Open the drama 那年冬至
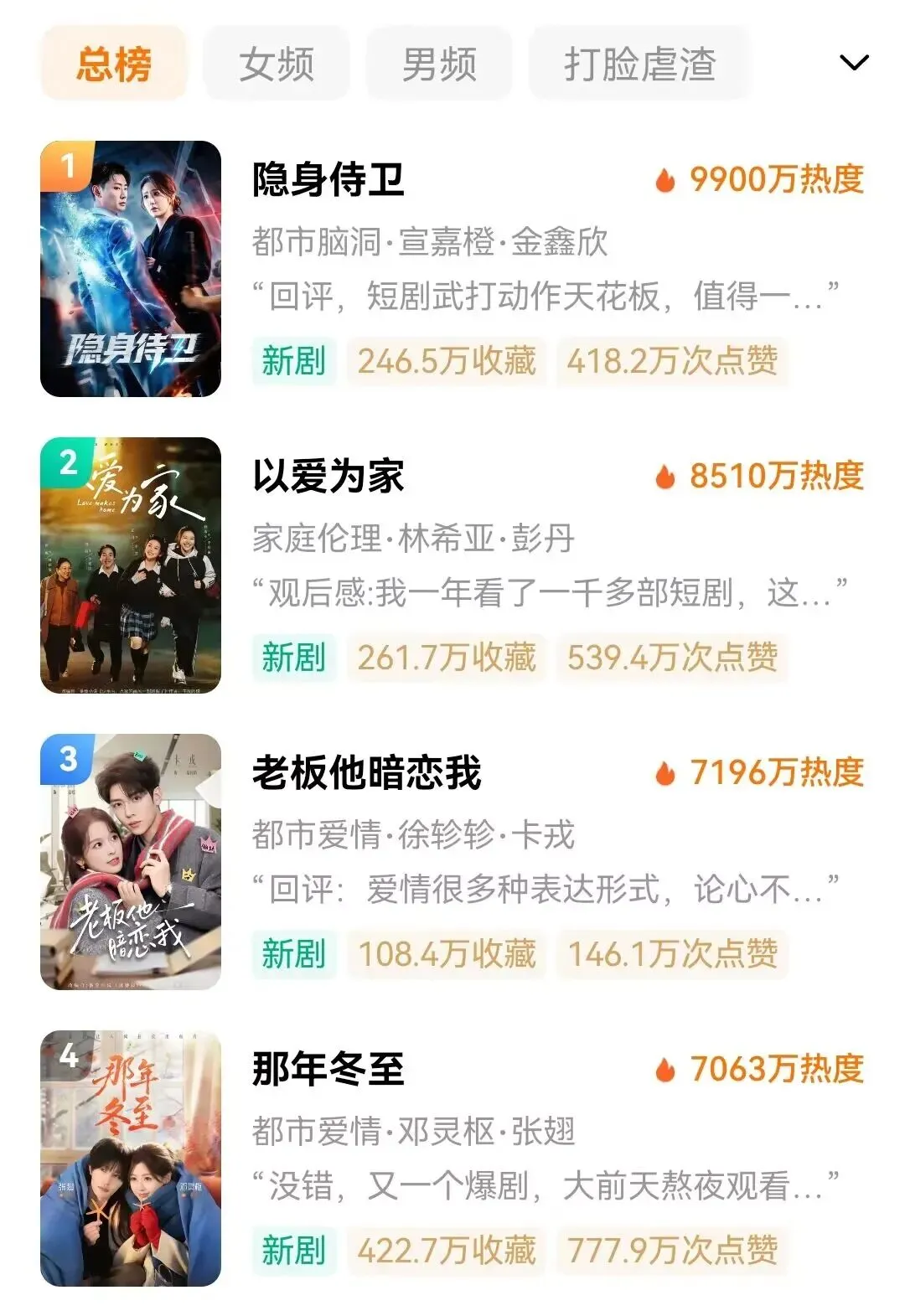 (x=328, y=1069)
